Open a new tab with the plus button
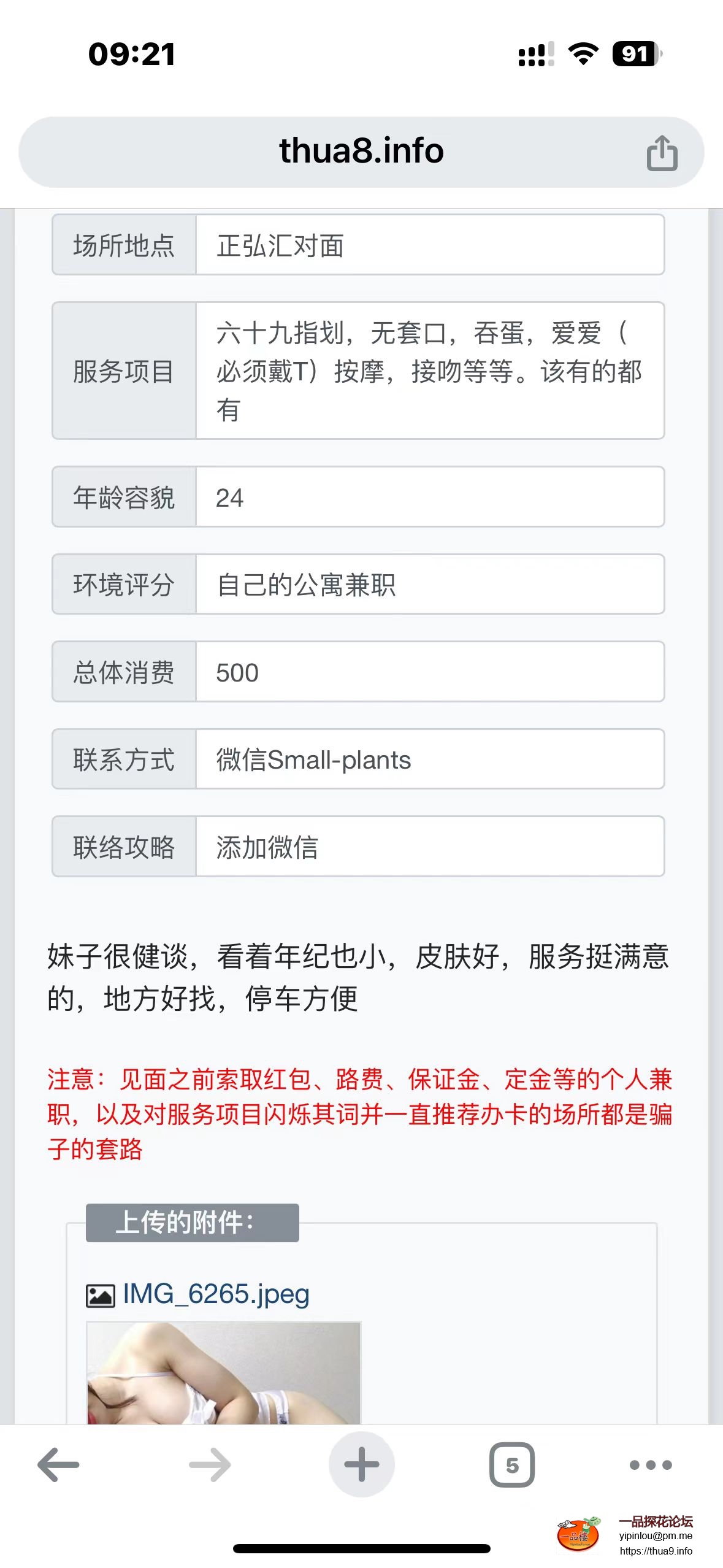 pyautogui.click(x=361, y=1465)
